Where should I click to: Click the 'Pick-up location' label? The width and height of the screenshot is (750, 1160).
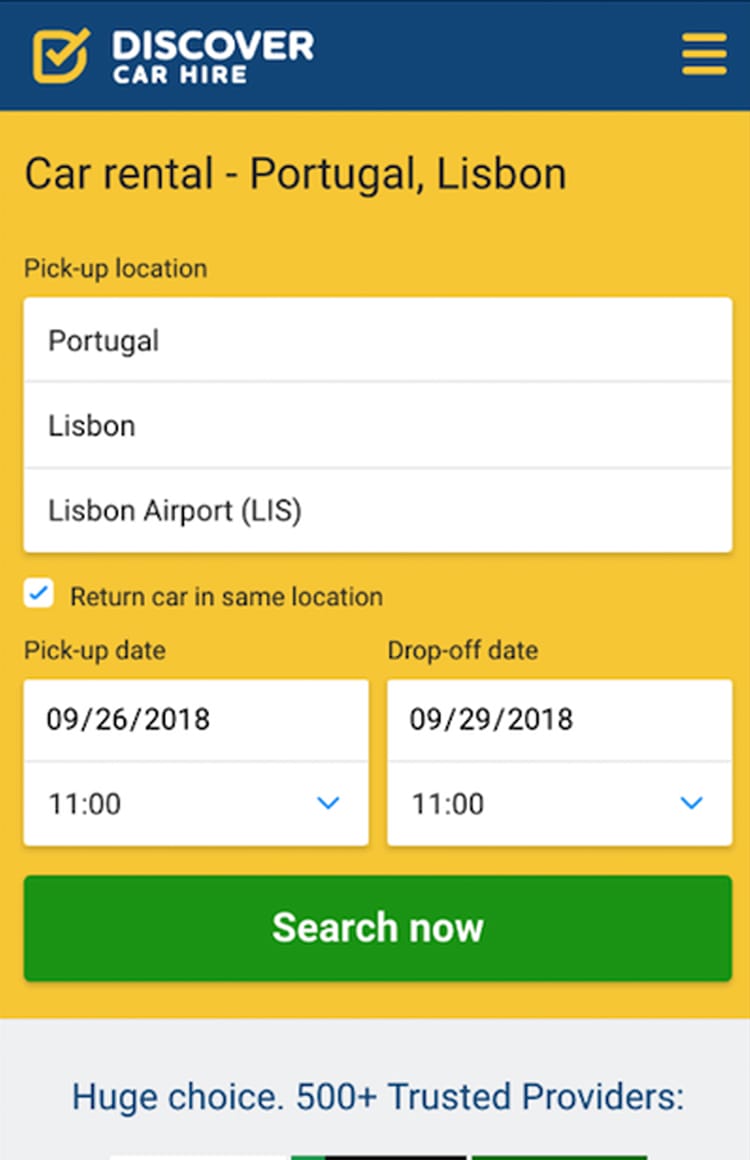click(x=115, y=268)
